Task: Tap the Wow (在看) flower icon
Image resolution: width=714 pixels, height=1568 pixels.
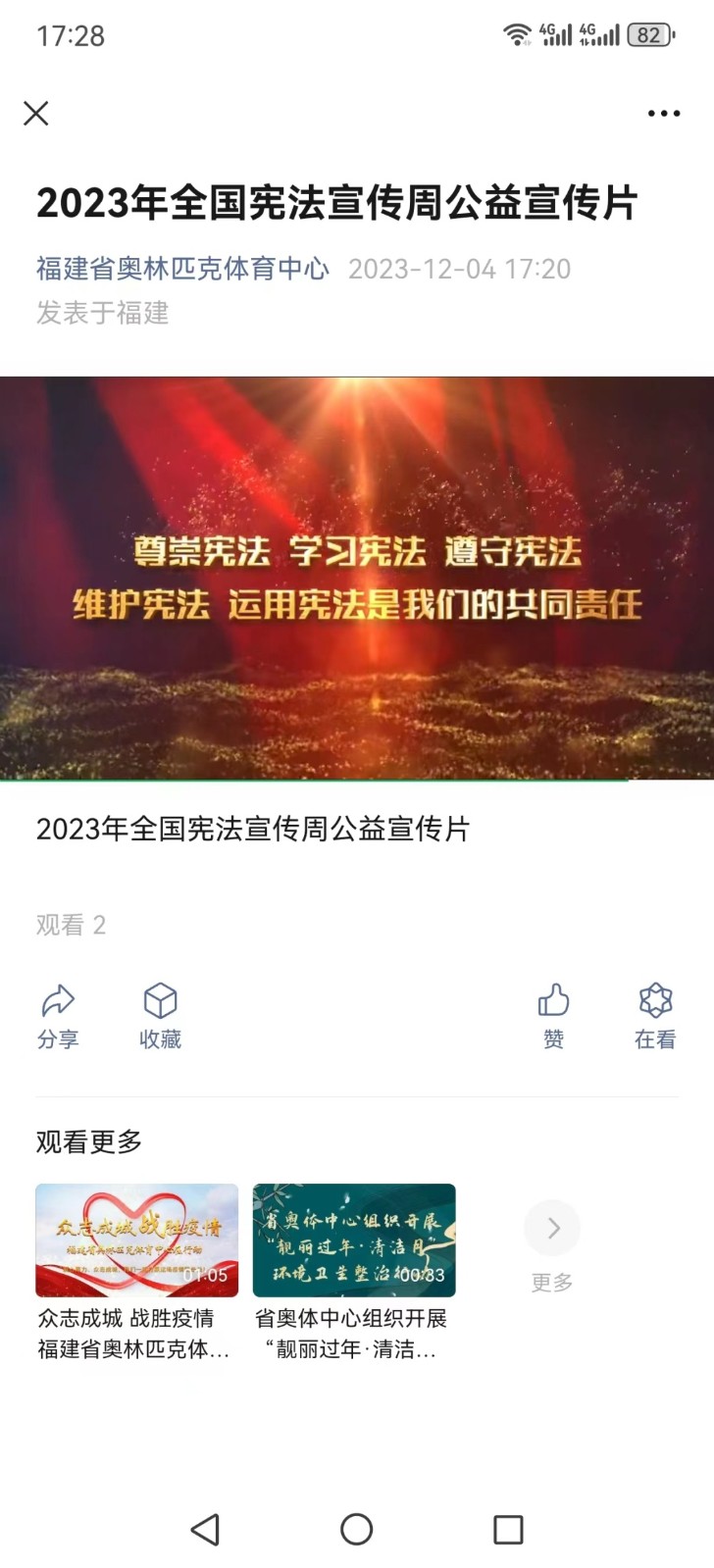Action: pyautogui.click(x=654, y=1015)
